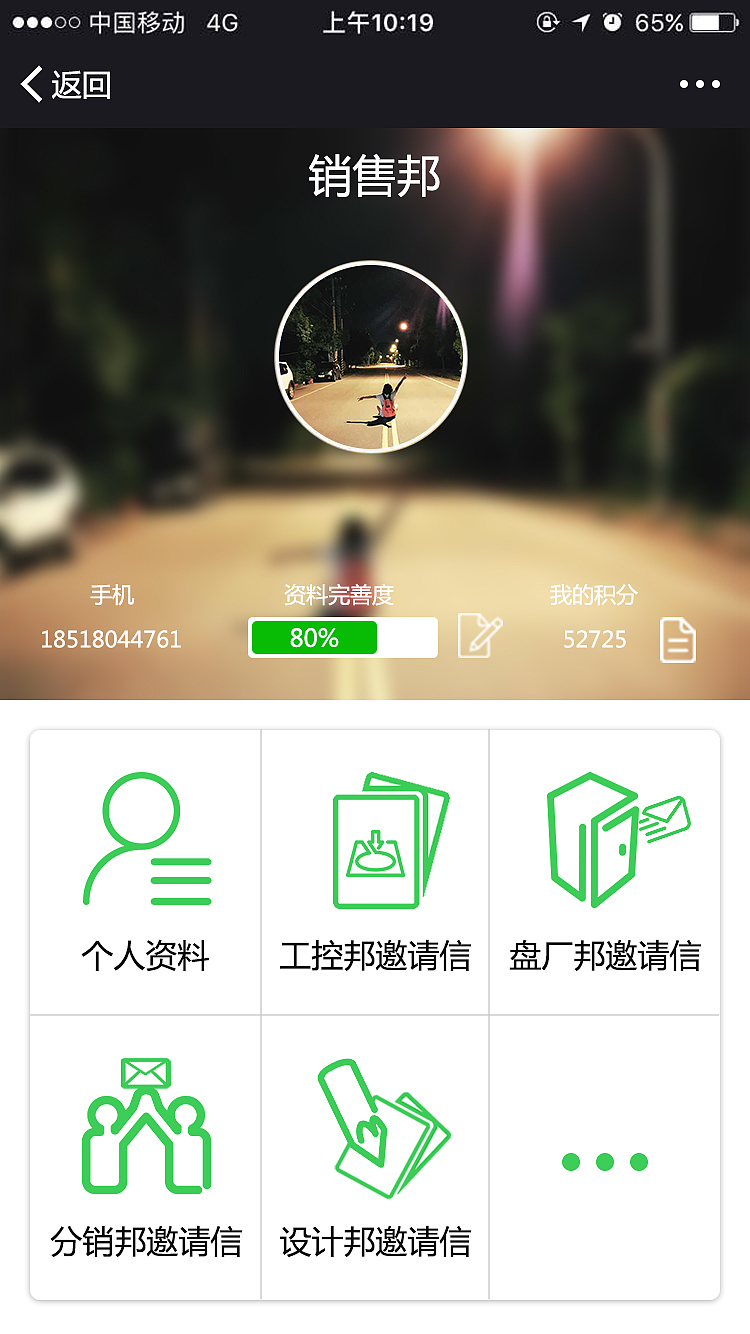Image resolution: width=750 pixels, height=1334 pixels.
Task: Select the phone number 18518044761
Action: [110, 640]
